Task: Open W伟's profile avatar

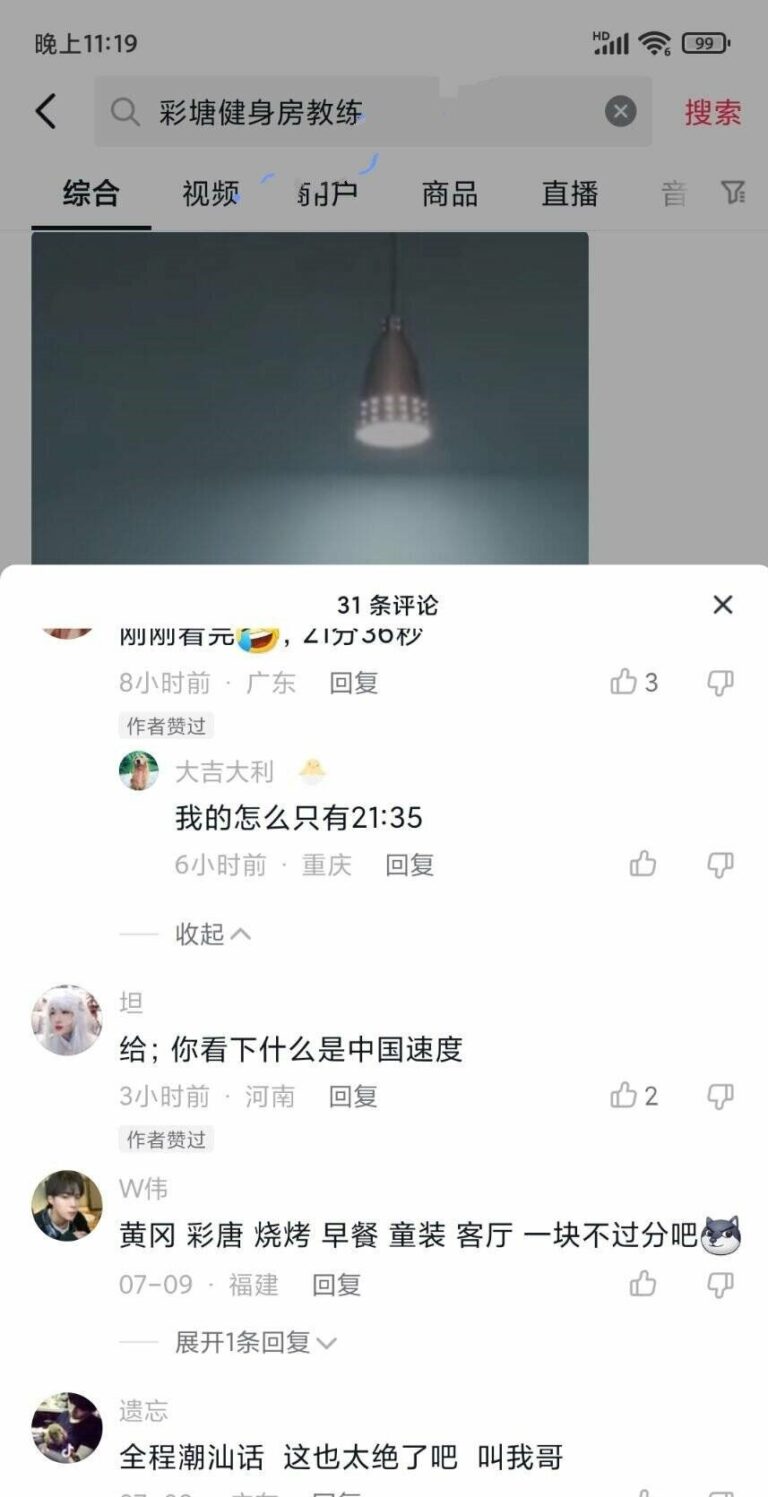Action: 67,1206
